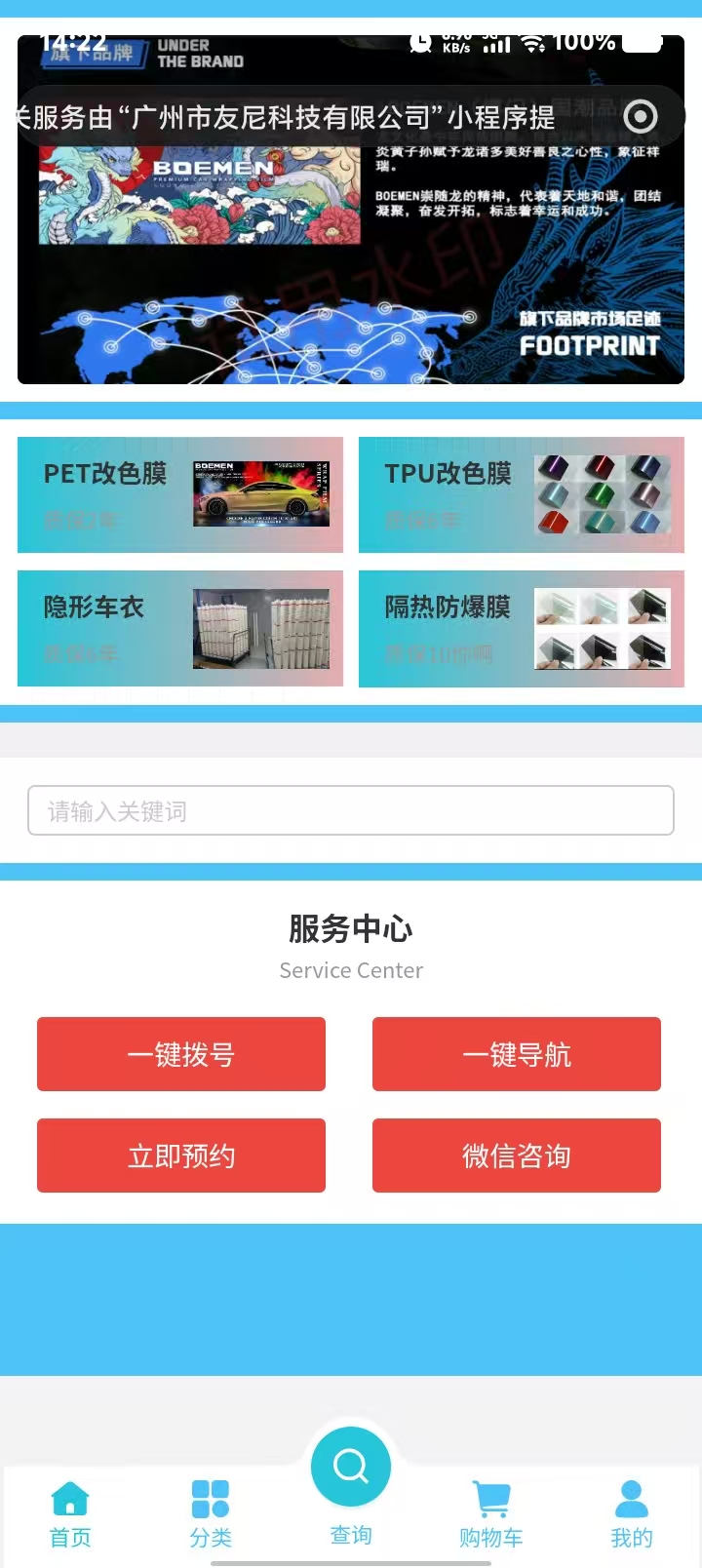
Task: Open the 隔热防爆膜 category card
Action: [522, 629]
